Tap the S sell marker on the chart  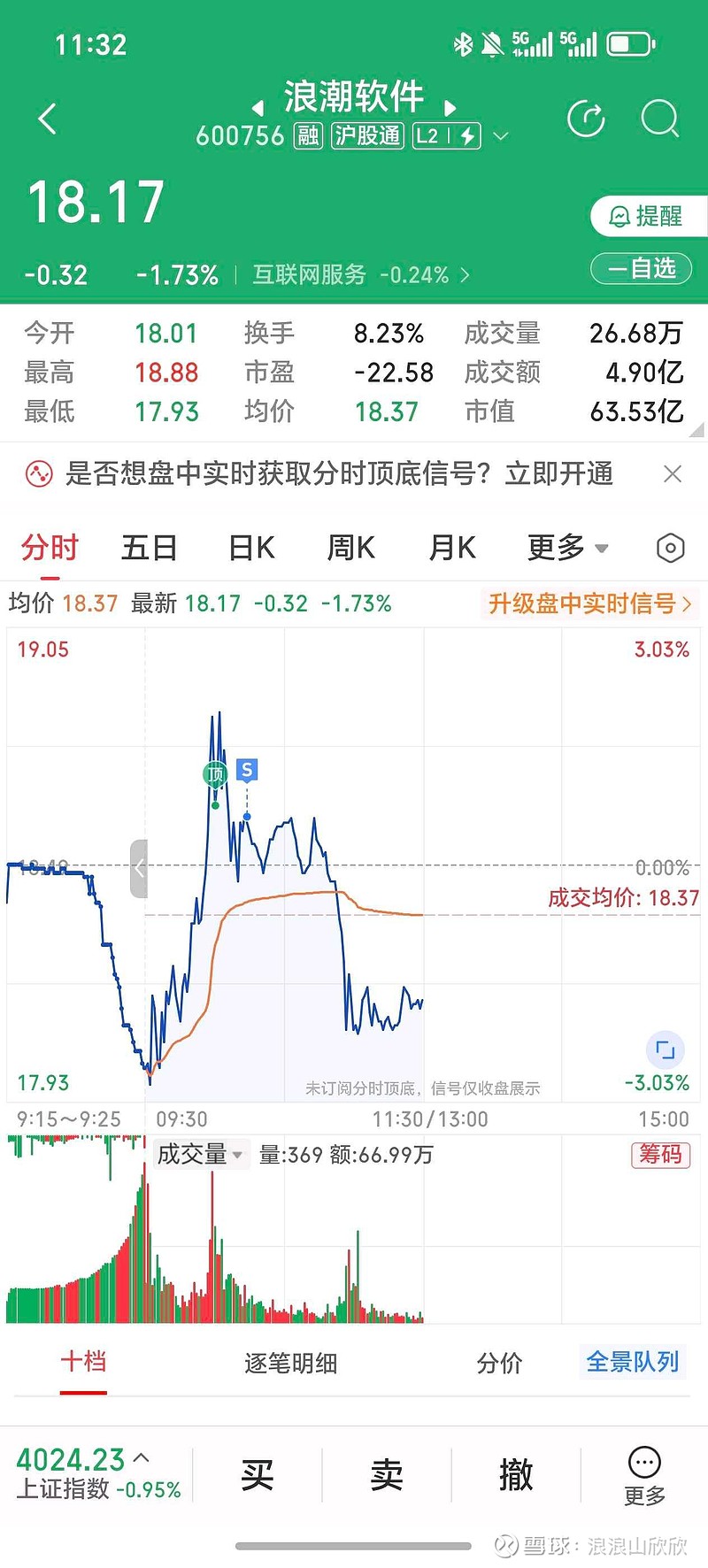pyautogui.click(x=246, y=771)
